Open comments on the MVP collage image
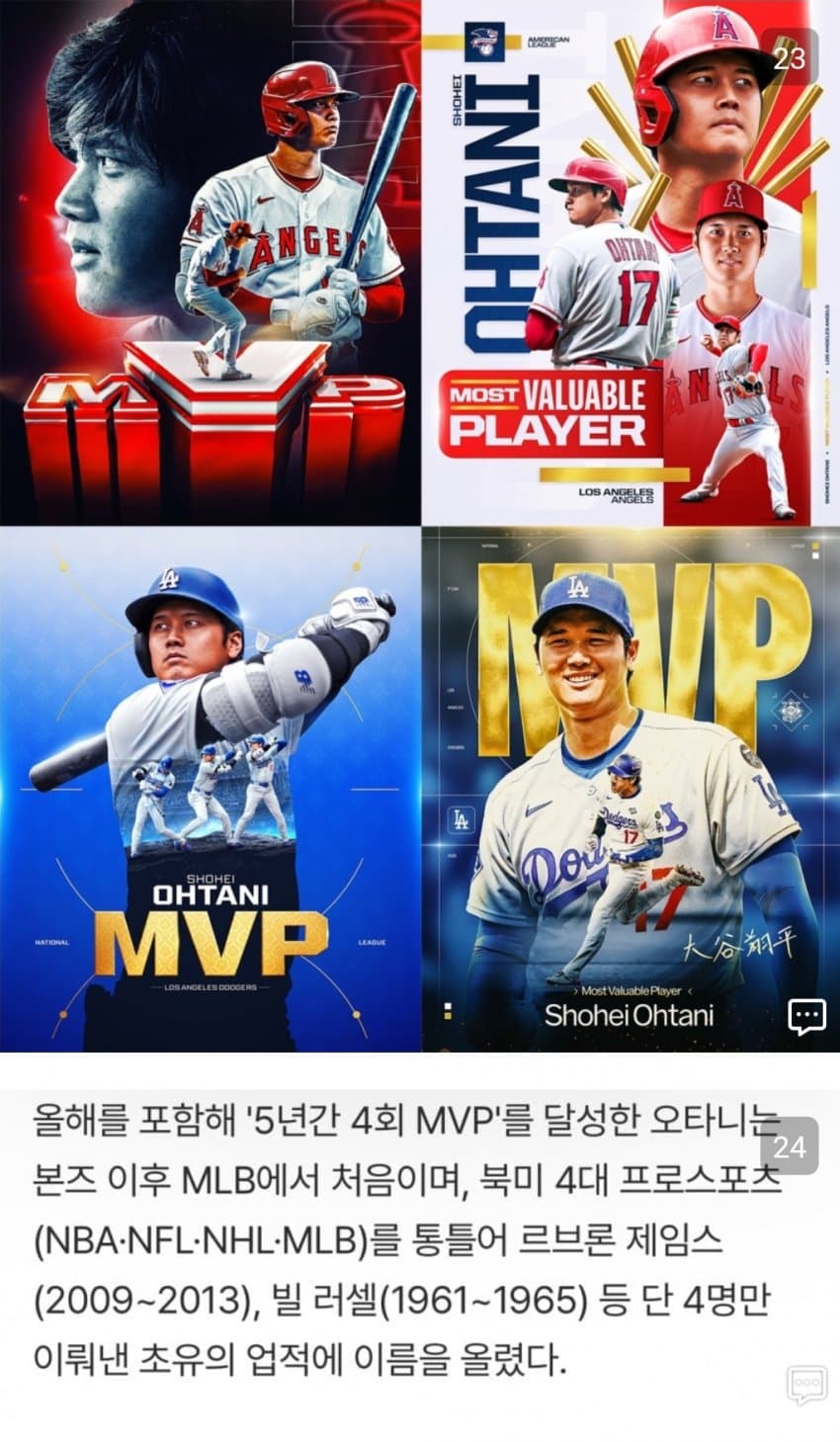 [806, 1015]
